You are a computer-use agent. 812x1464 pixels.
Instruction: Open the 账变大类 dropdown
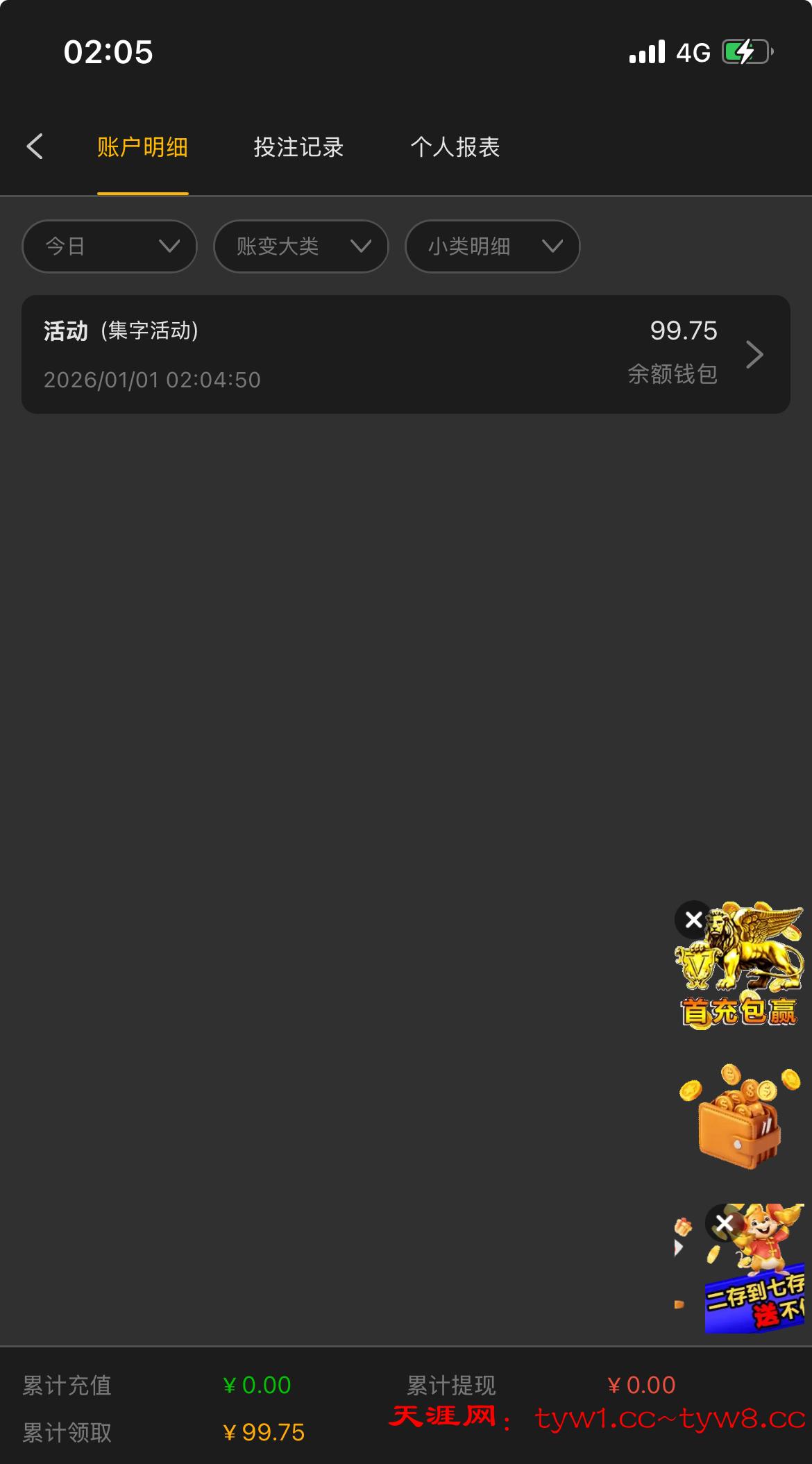pyautogui.click(x=301, y=246)
